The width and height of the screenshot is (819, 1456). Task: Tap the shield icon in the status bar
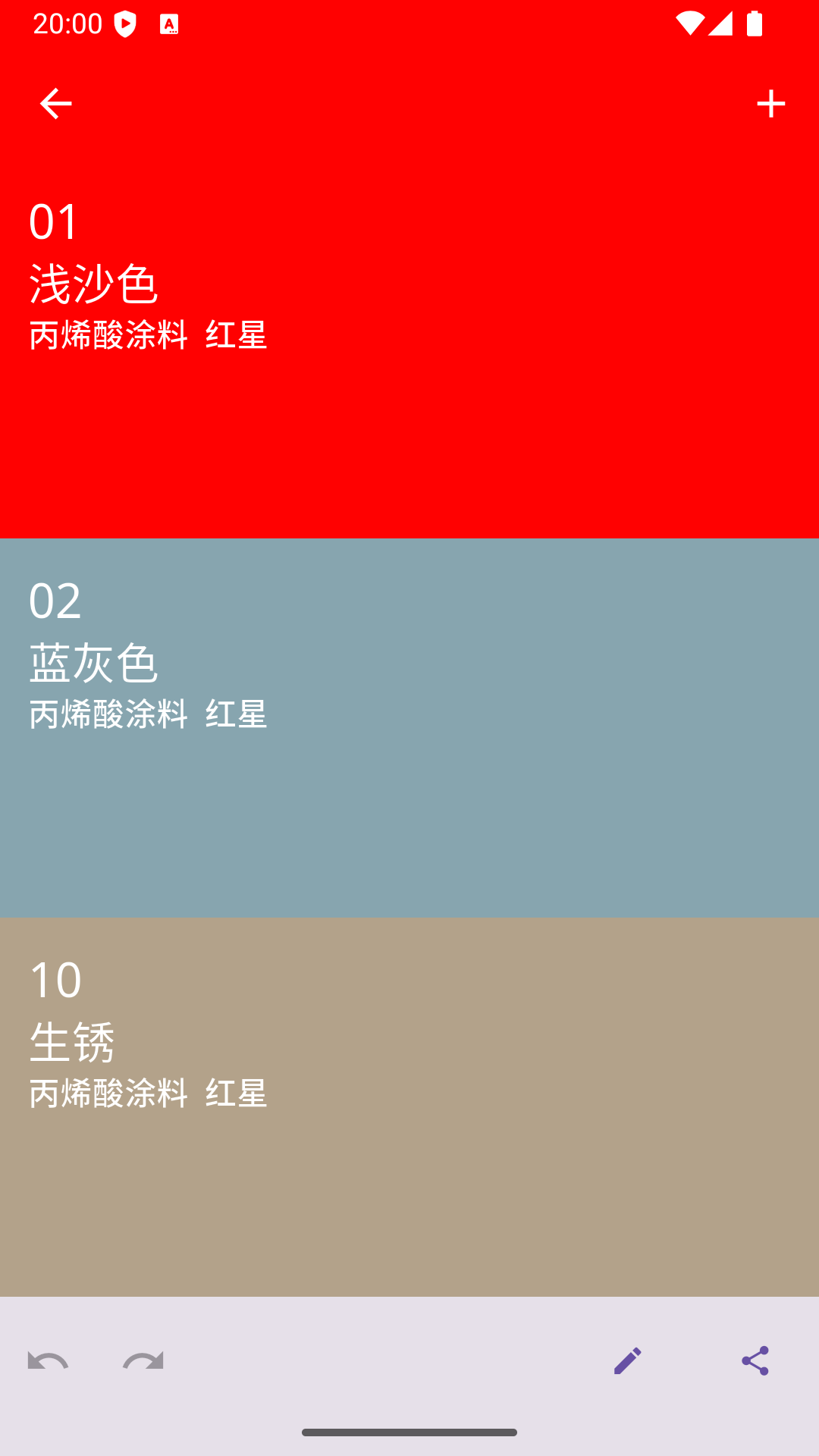point(125,23)
